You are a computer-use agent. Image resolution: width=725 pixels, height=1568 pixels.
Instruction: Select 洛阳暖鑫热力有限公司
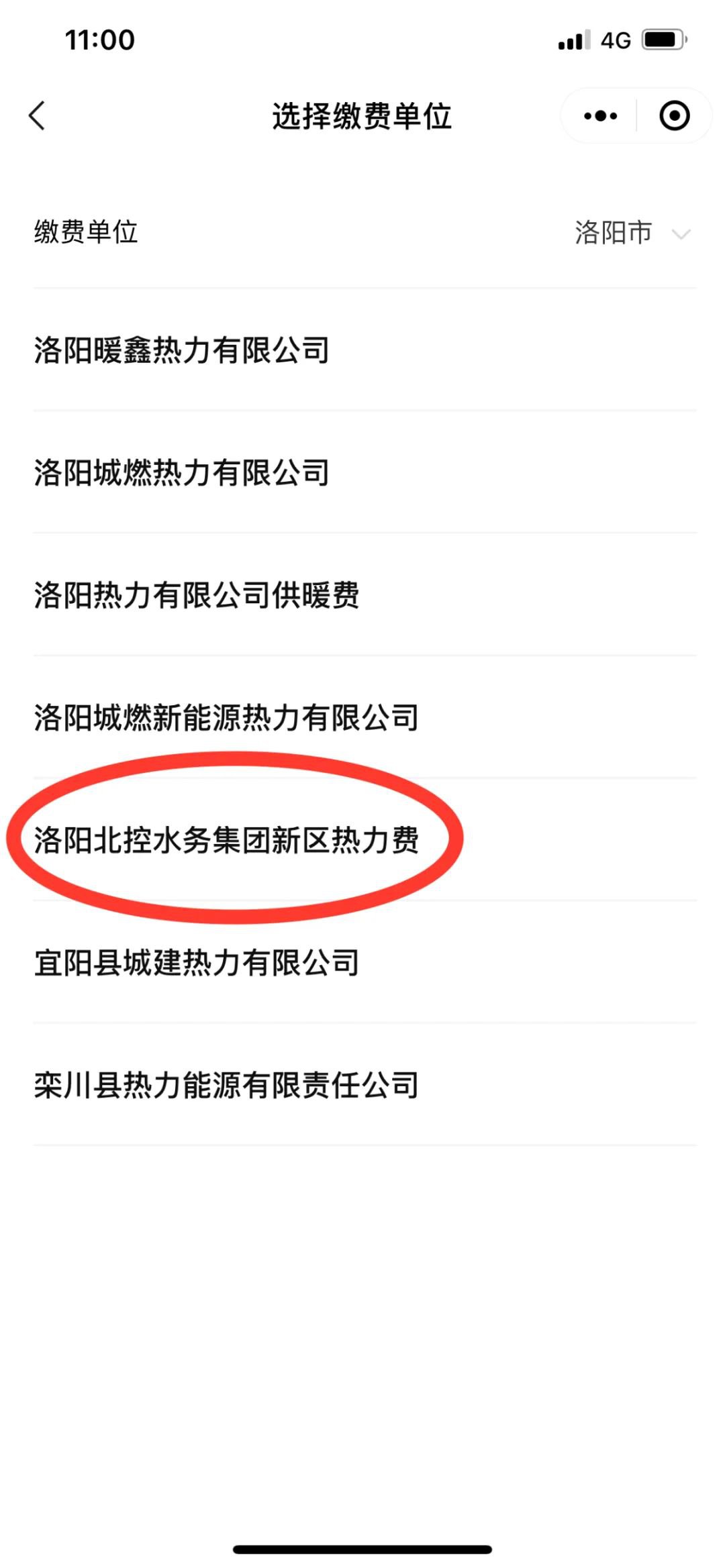[x=182, y=350]
